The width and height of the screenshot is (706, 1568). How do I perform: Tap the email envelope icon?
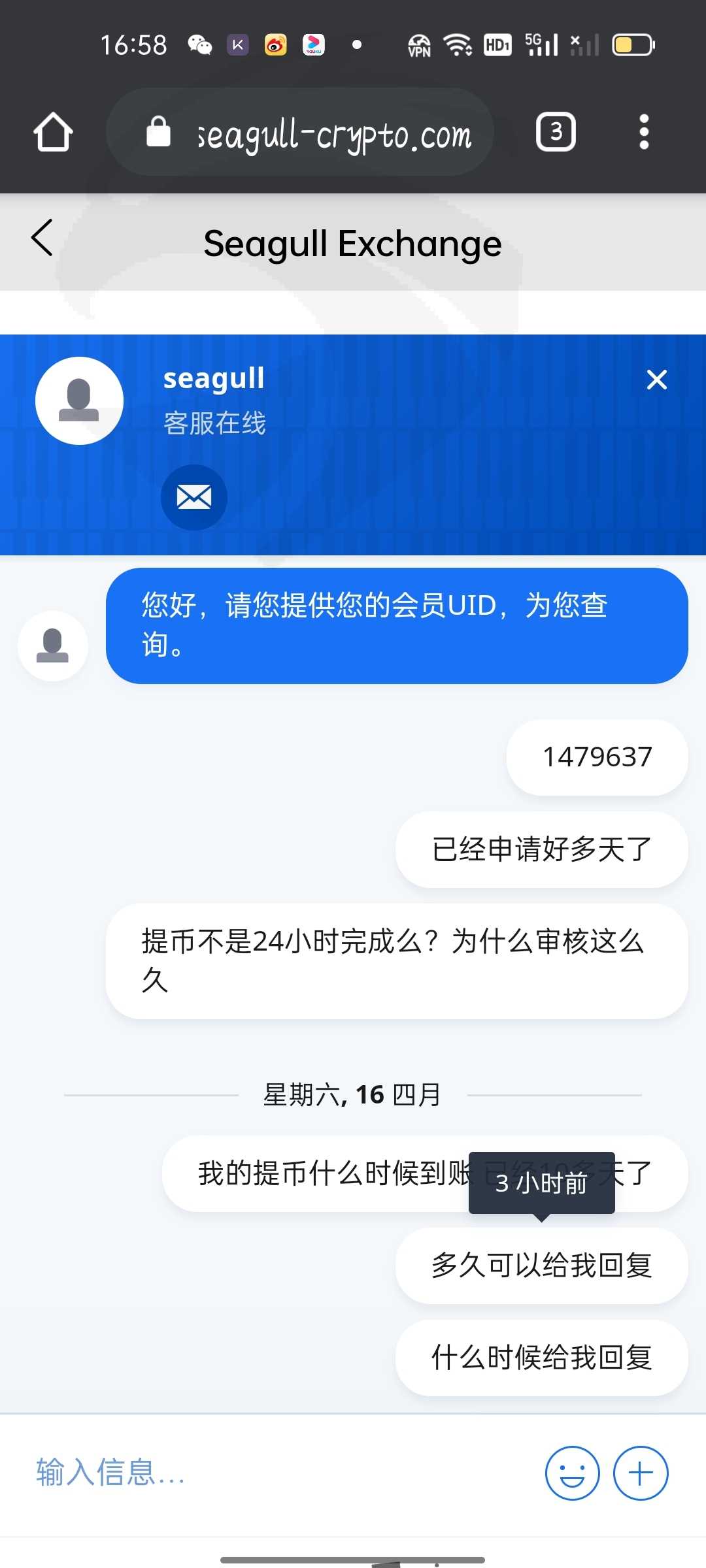[194, 497]
